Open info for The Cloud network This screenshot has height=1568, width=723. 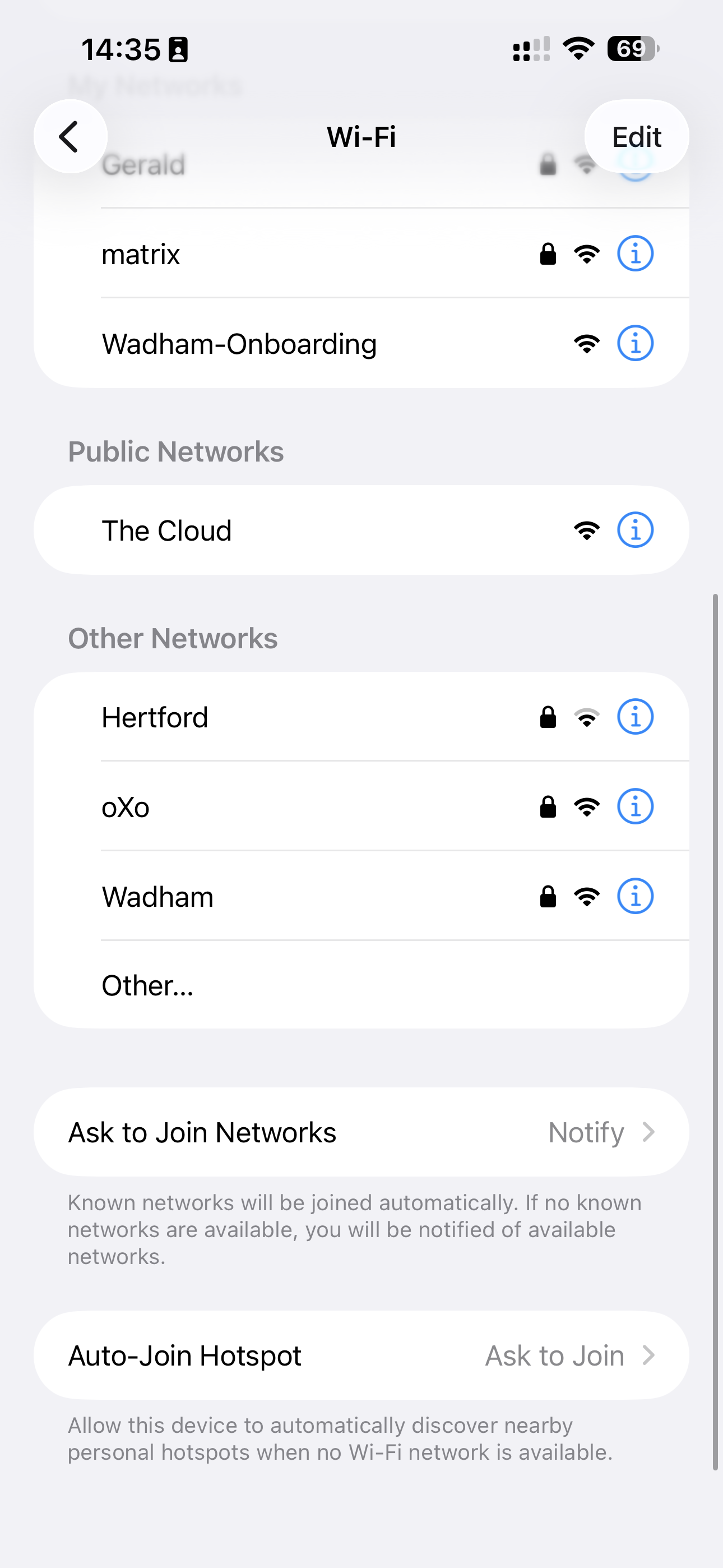(635, 529)
